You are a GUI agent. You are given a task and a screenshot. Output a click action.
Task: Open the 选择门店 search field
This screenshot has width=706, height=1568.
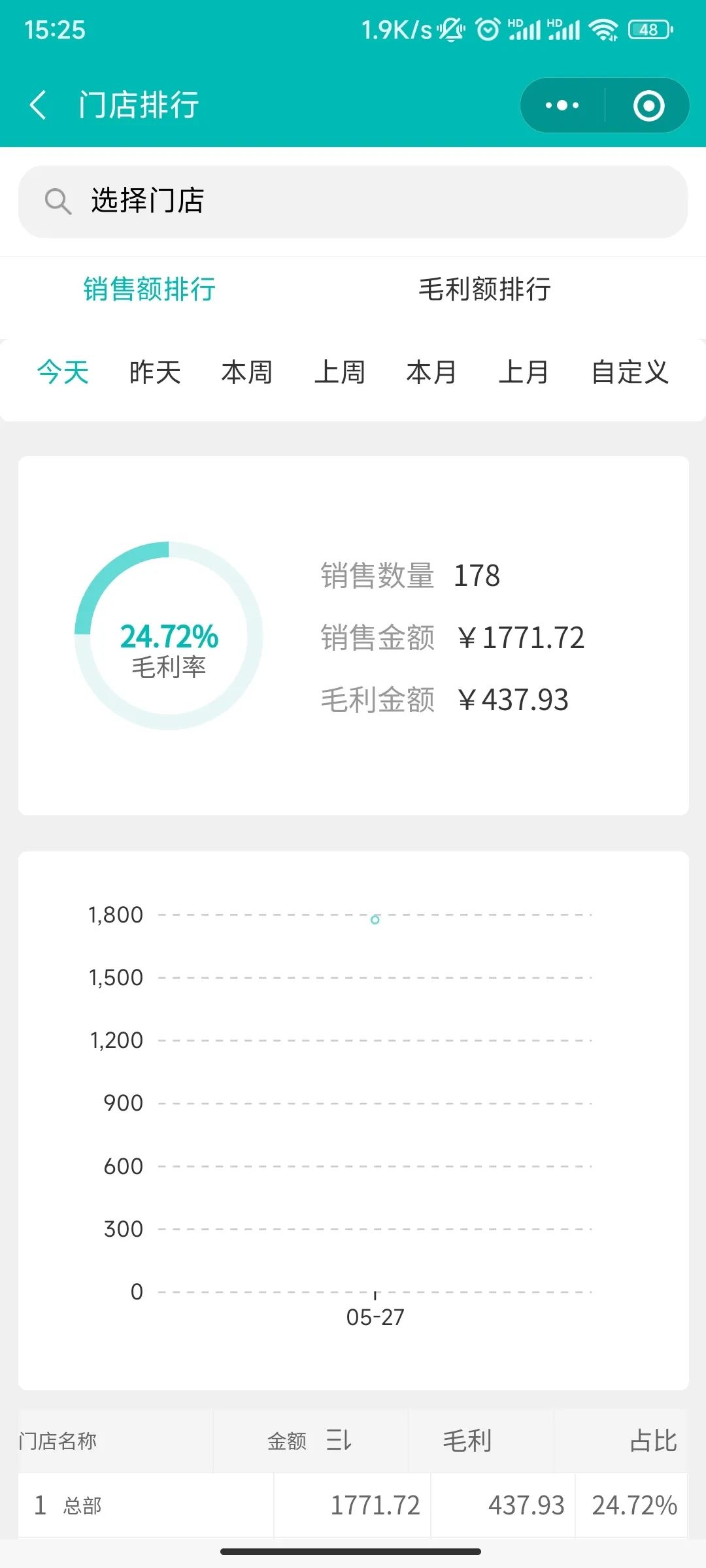point(353,201)
